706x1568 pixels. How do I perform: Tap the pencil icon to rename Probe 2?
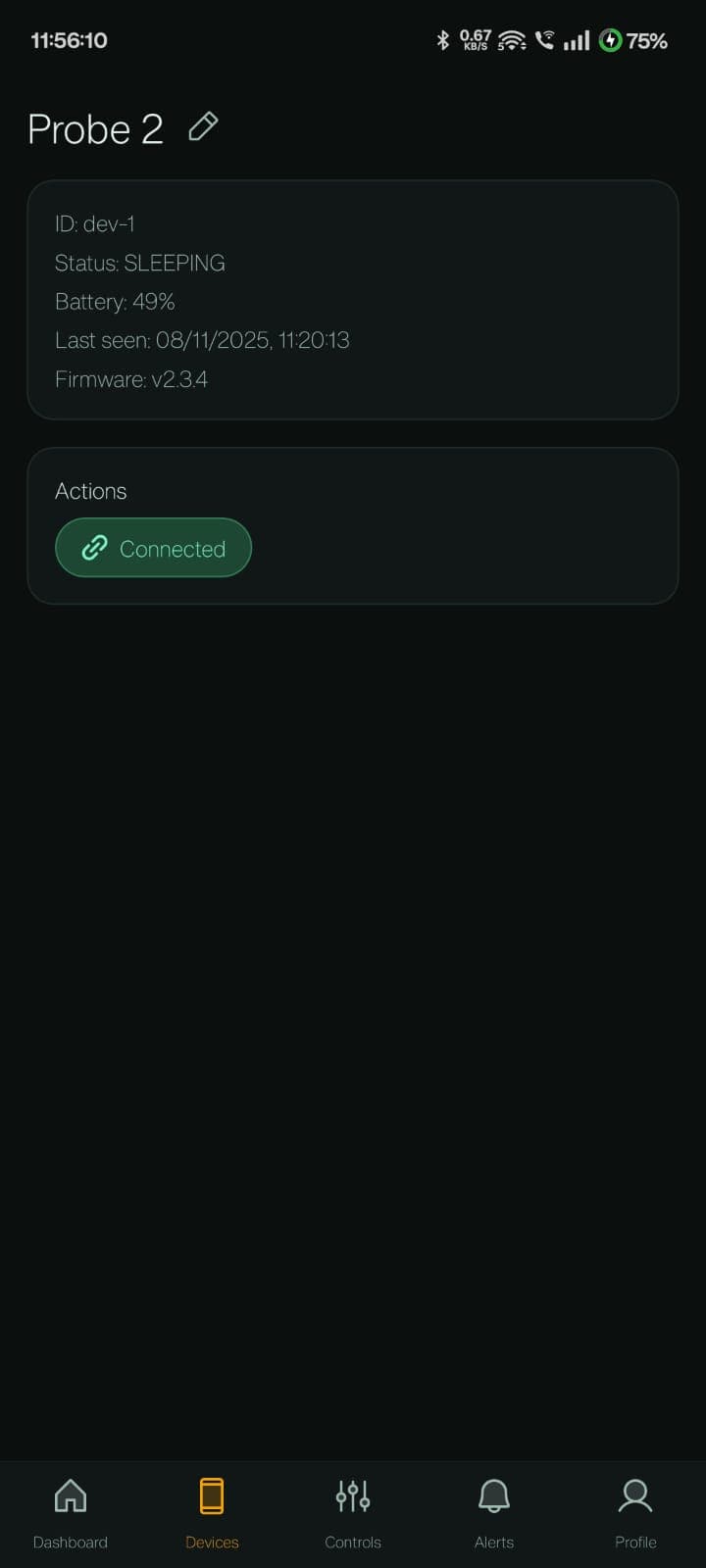pyautogui.click(x=203, y=126)
